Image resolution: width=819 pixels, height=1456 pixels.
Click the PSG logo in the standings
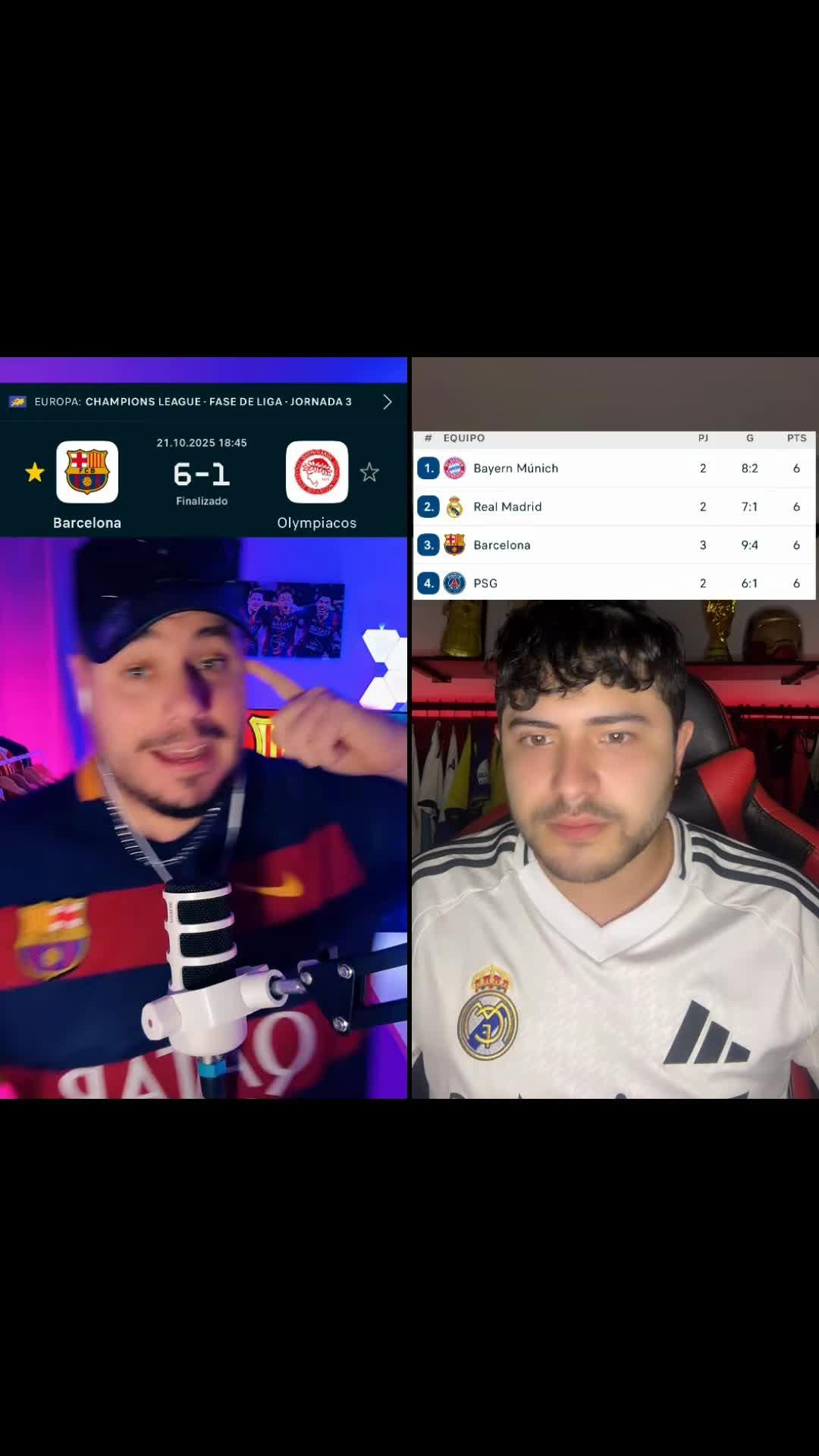pyautogui.click(x=454, y=582)
